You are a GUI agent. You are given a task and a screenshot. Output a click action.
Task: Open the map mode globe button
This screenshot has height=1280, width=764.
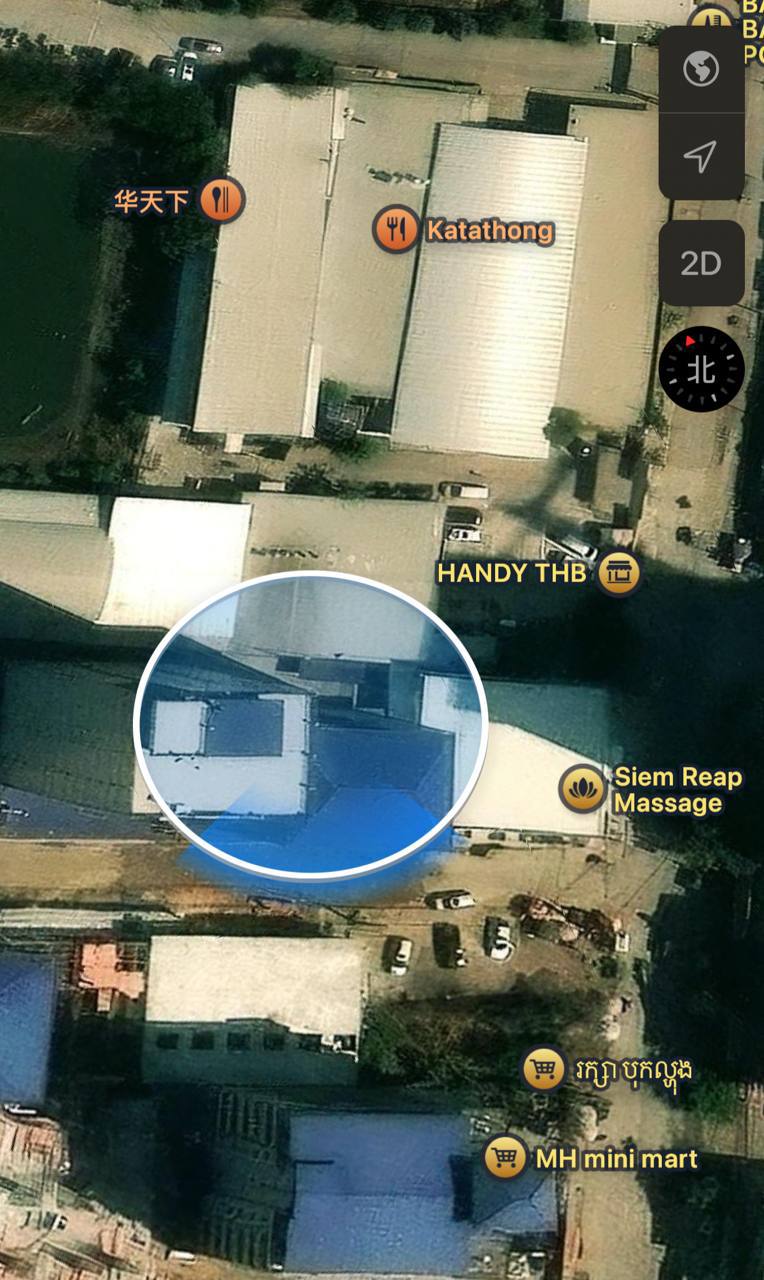point(701,70)
